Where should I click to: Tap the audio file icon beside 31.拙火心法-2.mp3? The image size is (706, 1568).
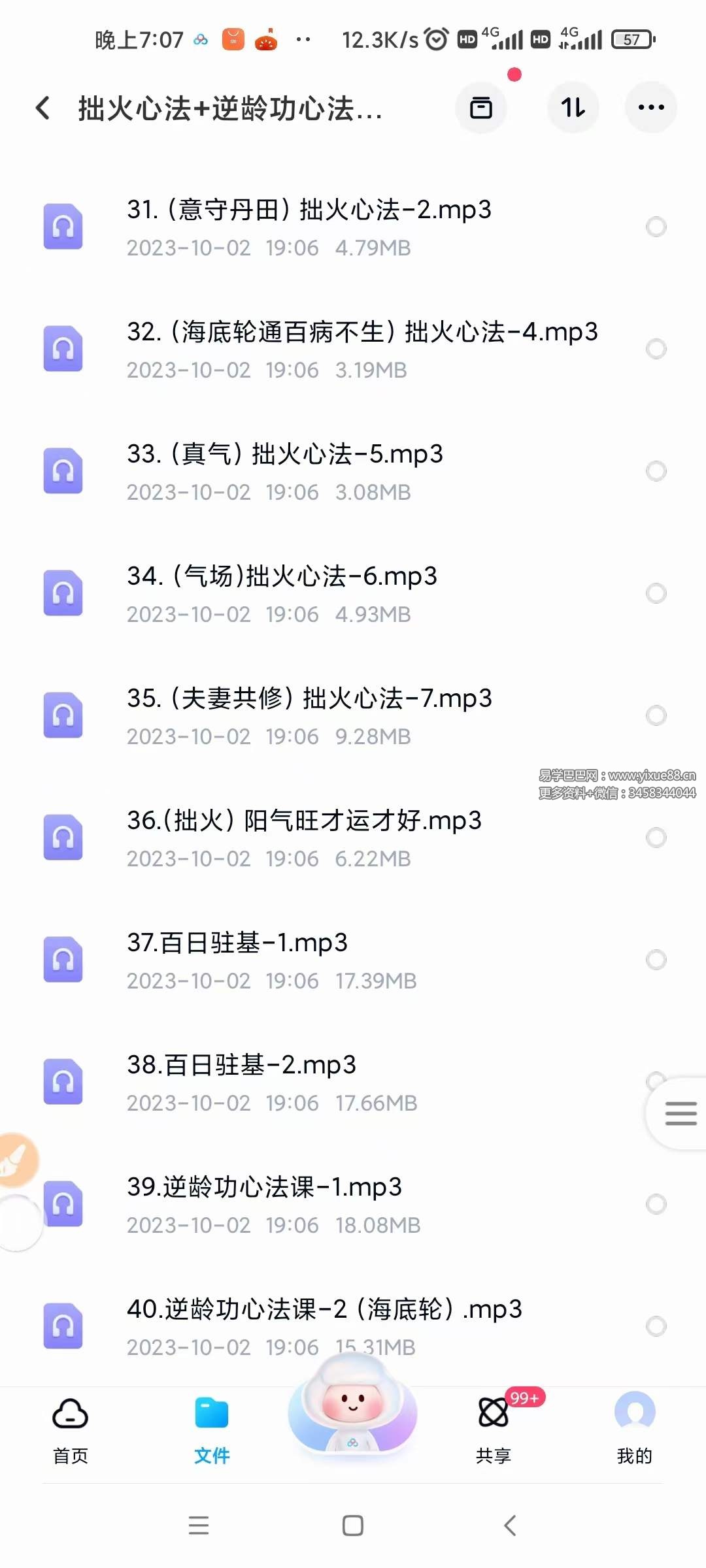pyautogui.click(x=63, y=227)
